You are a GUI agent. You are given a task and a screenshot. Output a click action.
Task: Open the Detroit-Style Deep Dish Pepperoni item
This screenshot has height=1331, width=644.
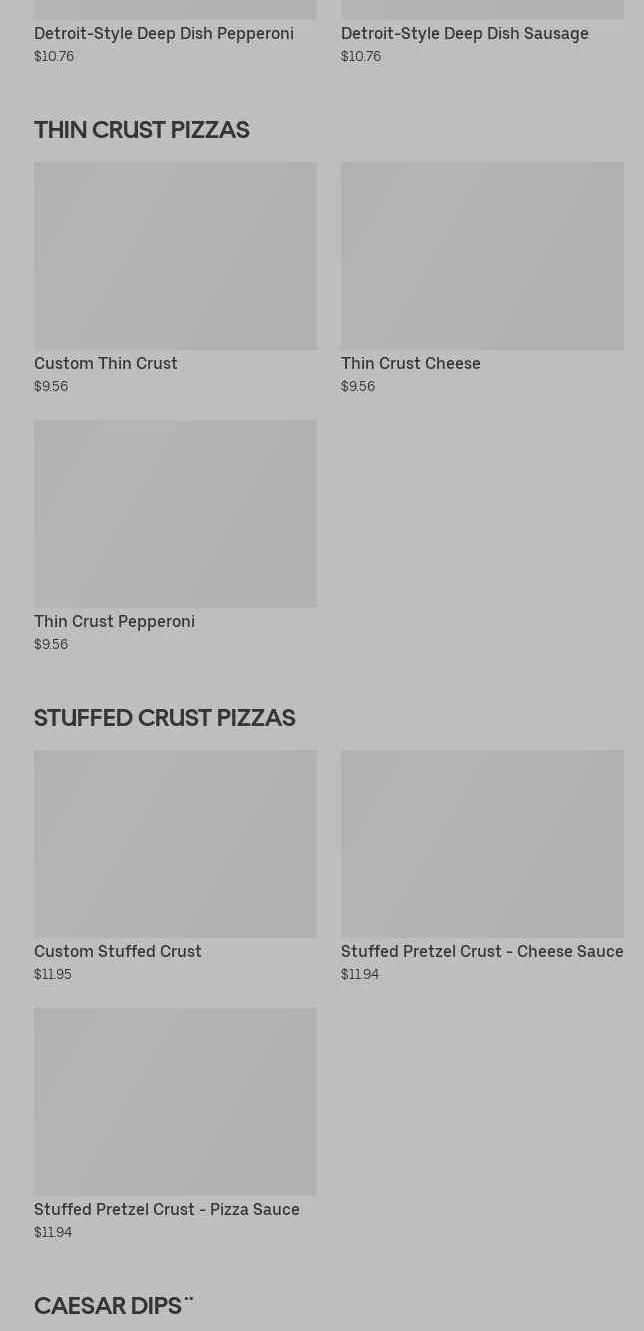tap(164, 33)
